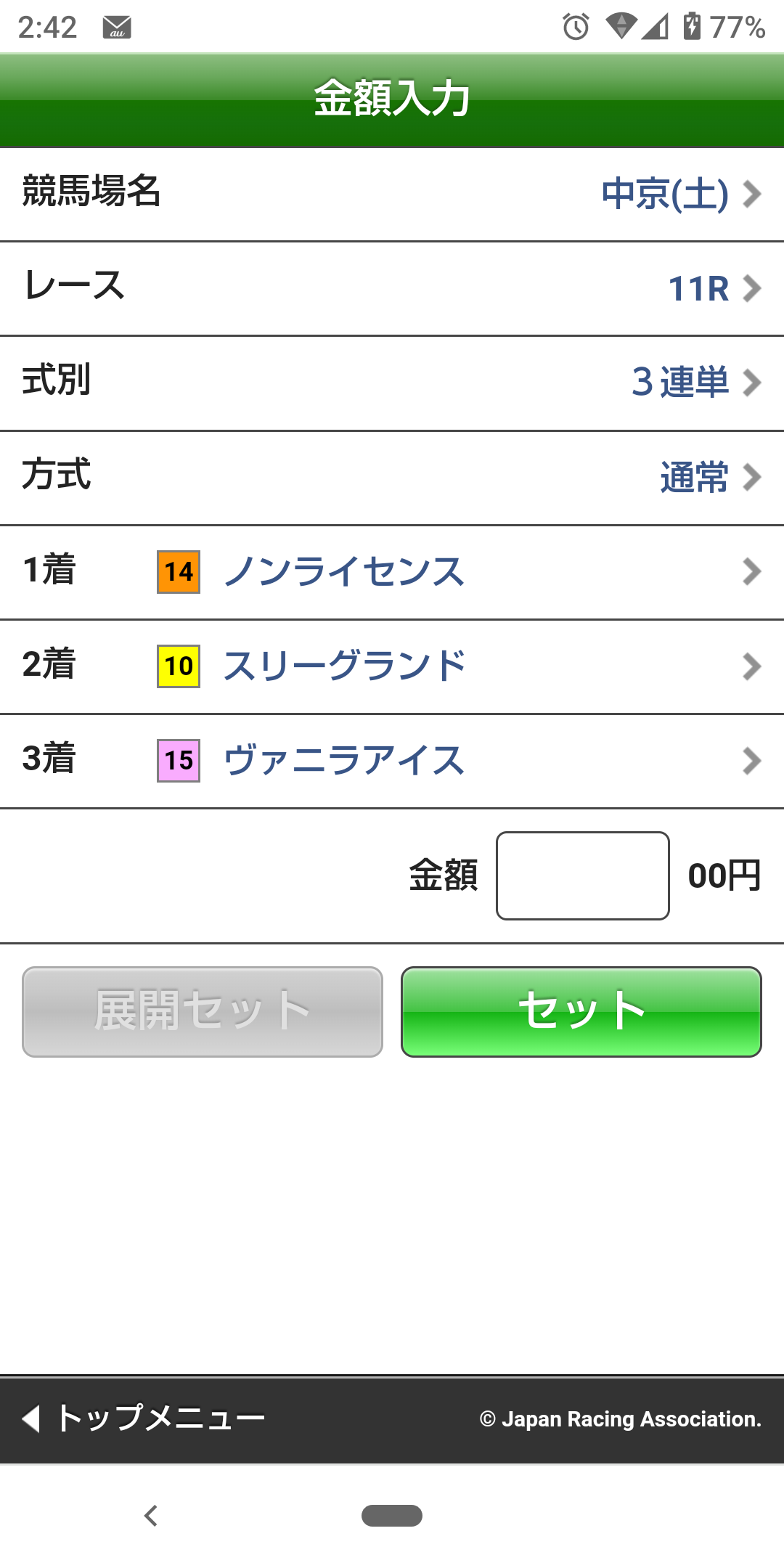Viewport: 784px width, 1568px height.
Task: Tap the alarm clock status bar icon
Action: [573, 26]
